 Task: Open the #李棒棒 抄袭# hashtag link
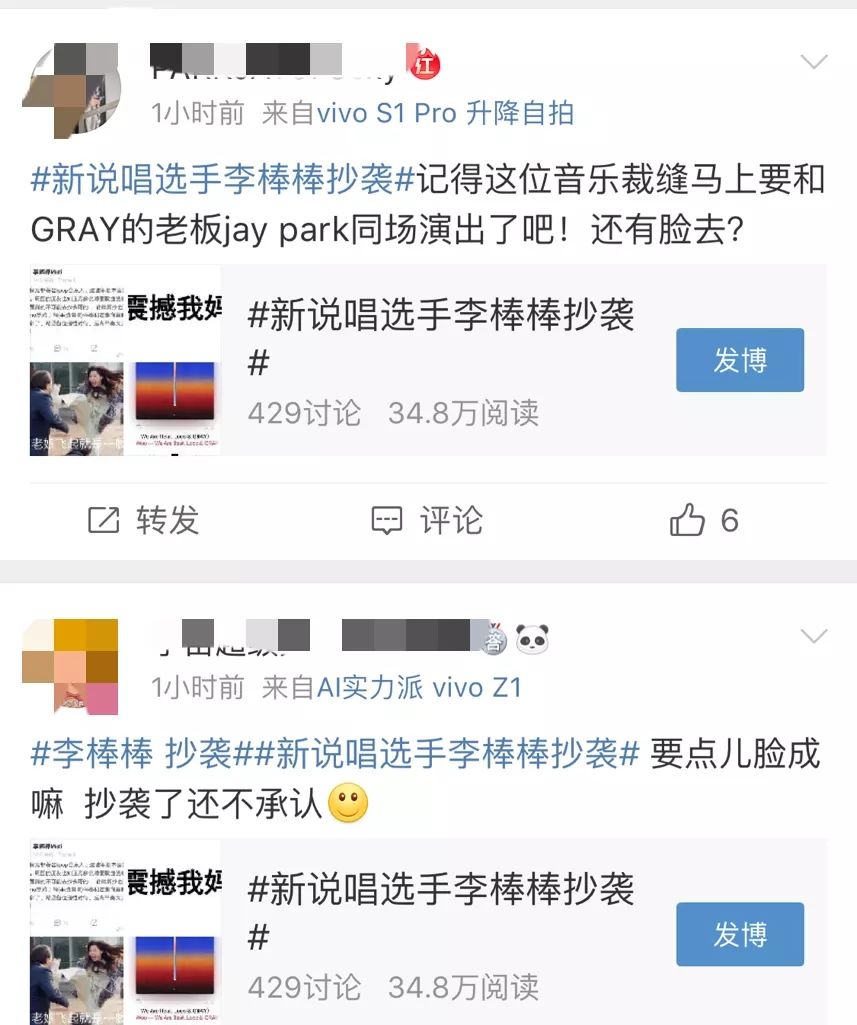(x=131, y=753)
